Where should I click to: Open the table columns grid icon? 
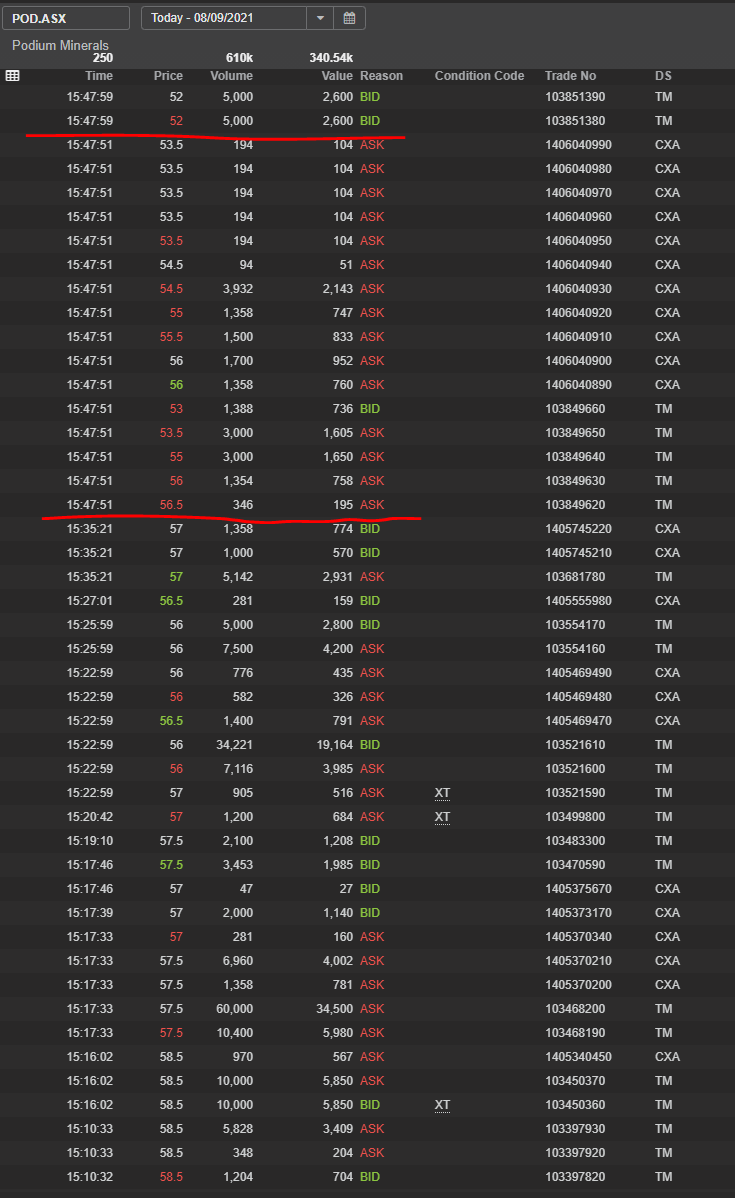(12, 76)
